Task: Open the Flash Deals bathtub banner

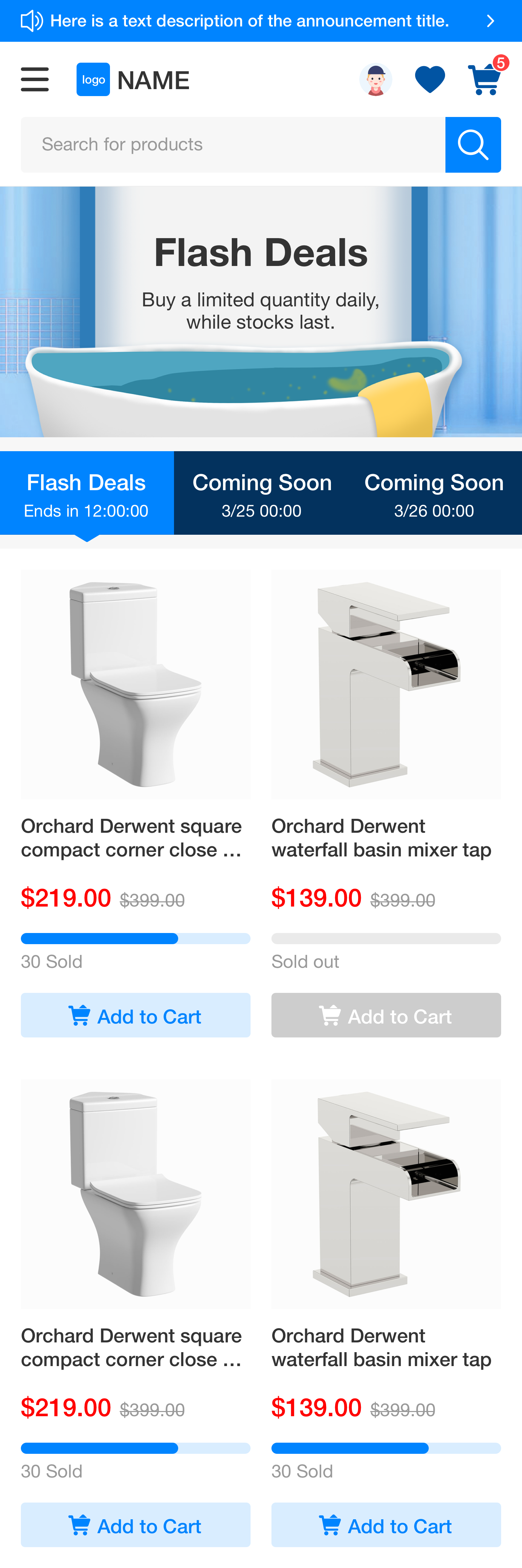Action: [261, 312]
